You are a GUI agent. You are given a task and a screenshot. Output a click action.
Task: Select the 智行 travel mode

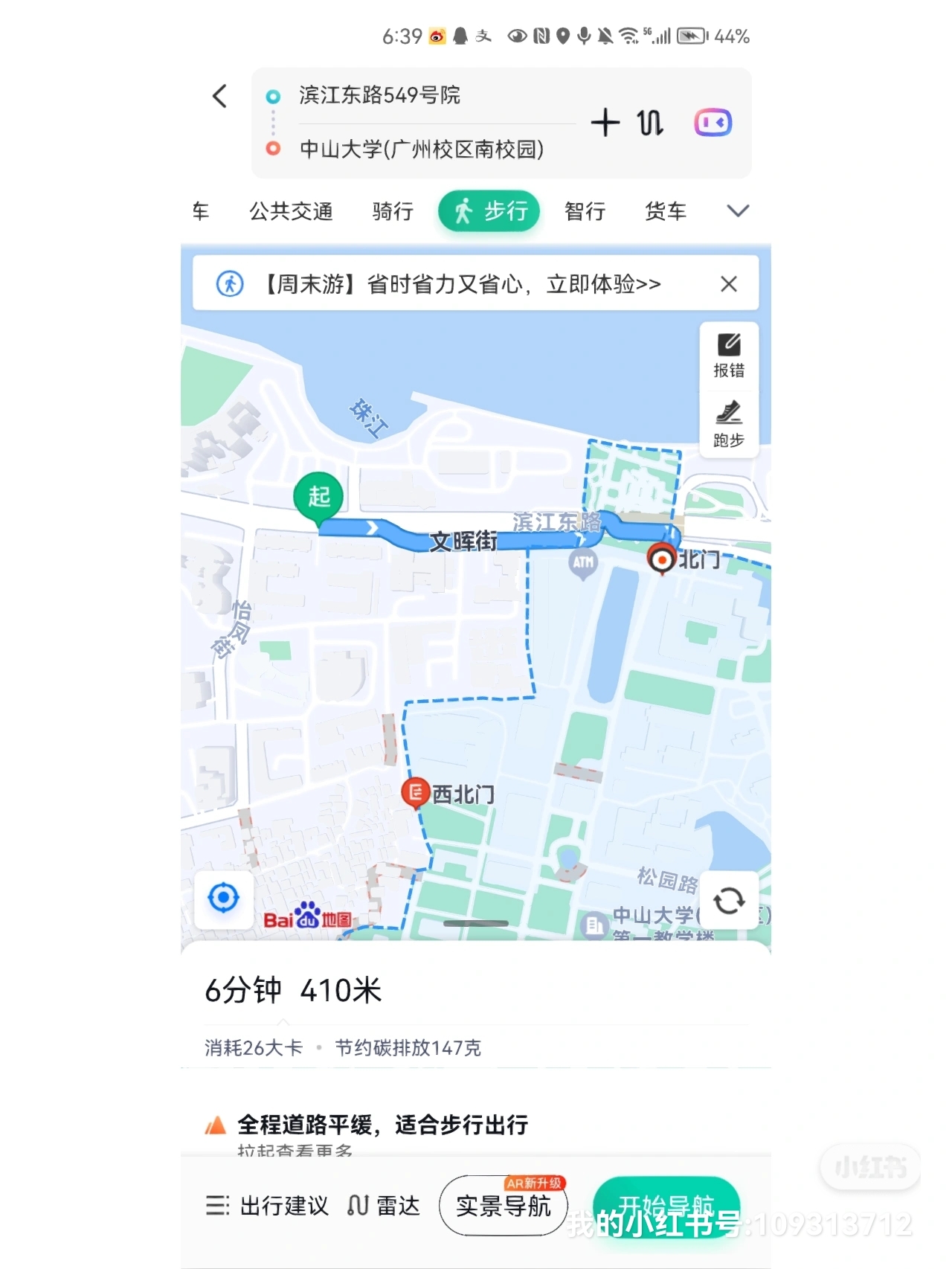point(585,211)
